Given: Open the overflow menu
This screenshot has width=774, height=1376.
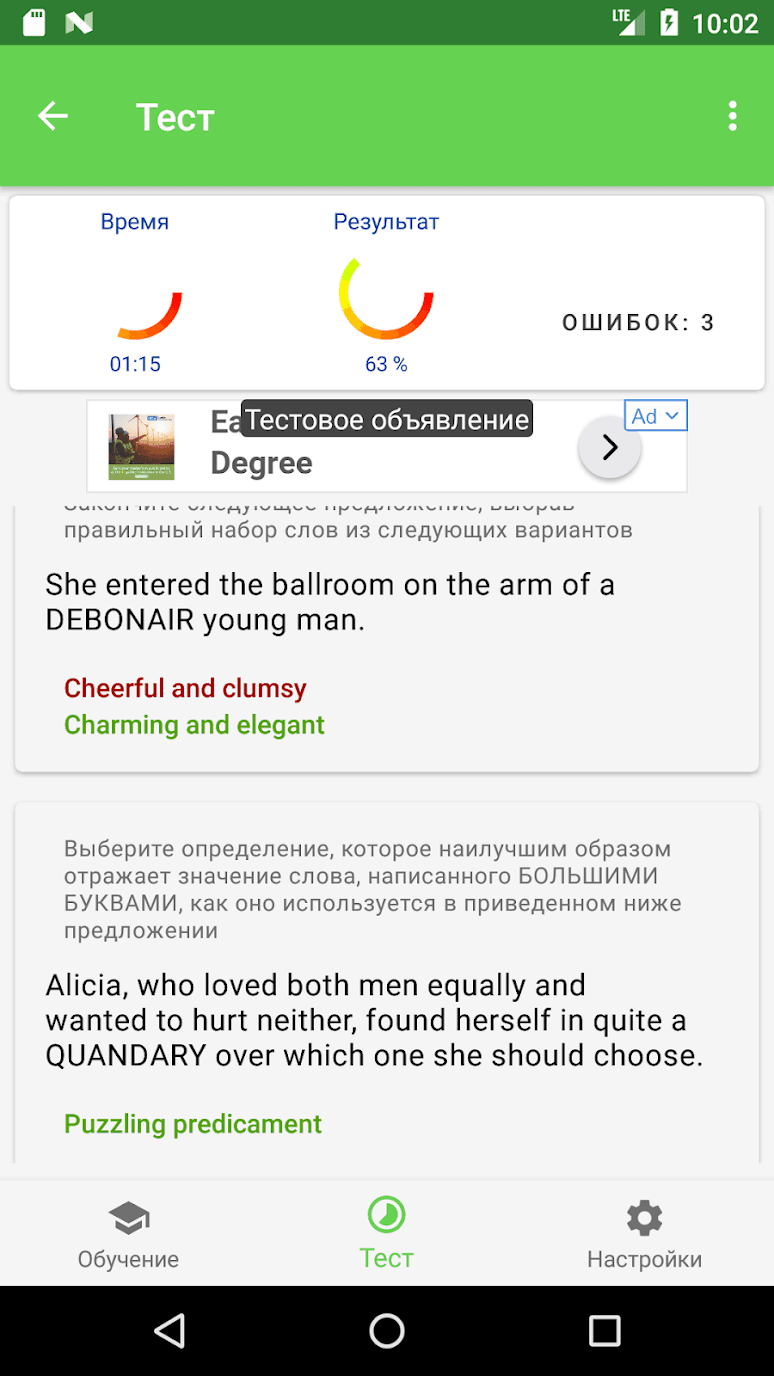Looking at the screenshot, I should click(x=732, y=117).
